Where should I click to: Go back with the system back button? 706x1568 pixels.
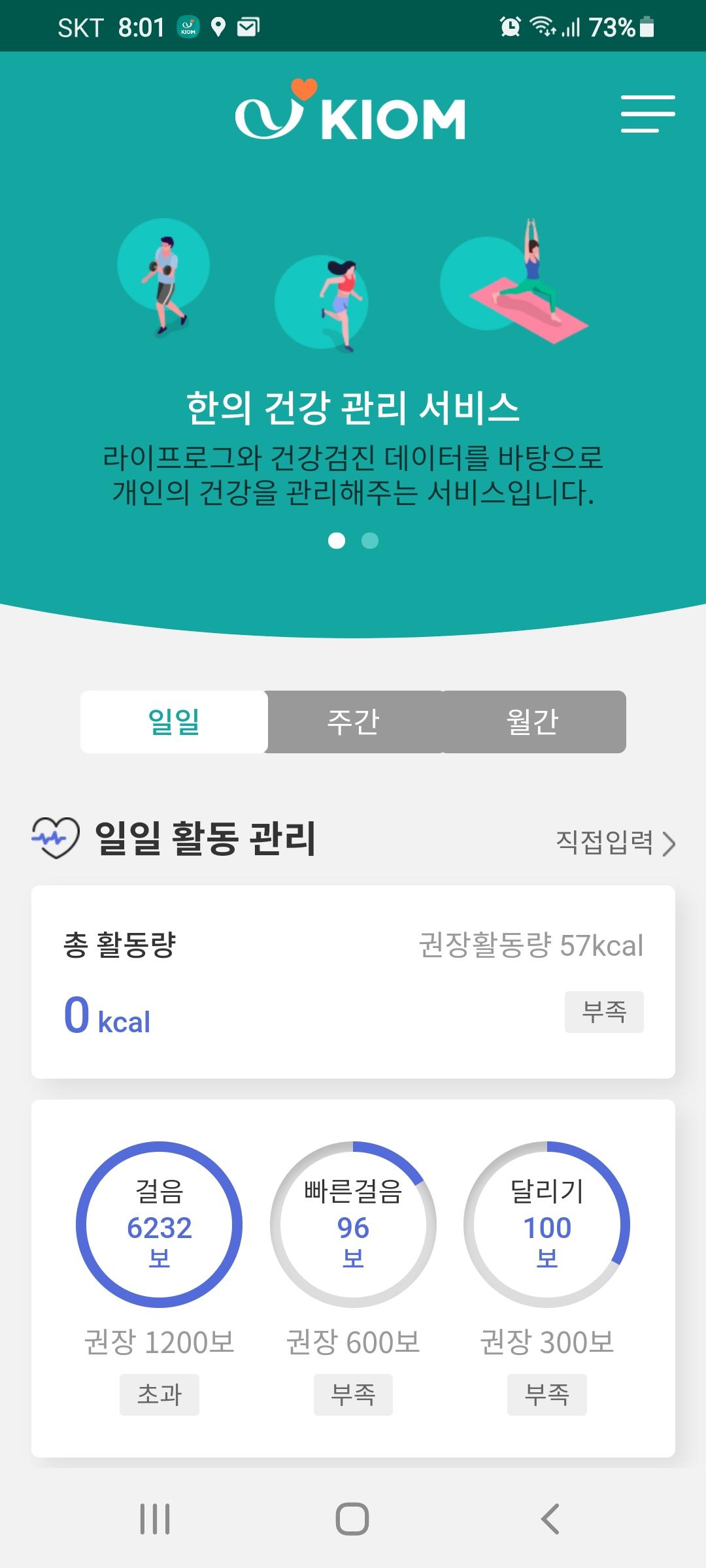coord(550,1518)
